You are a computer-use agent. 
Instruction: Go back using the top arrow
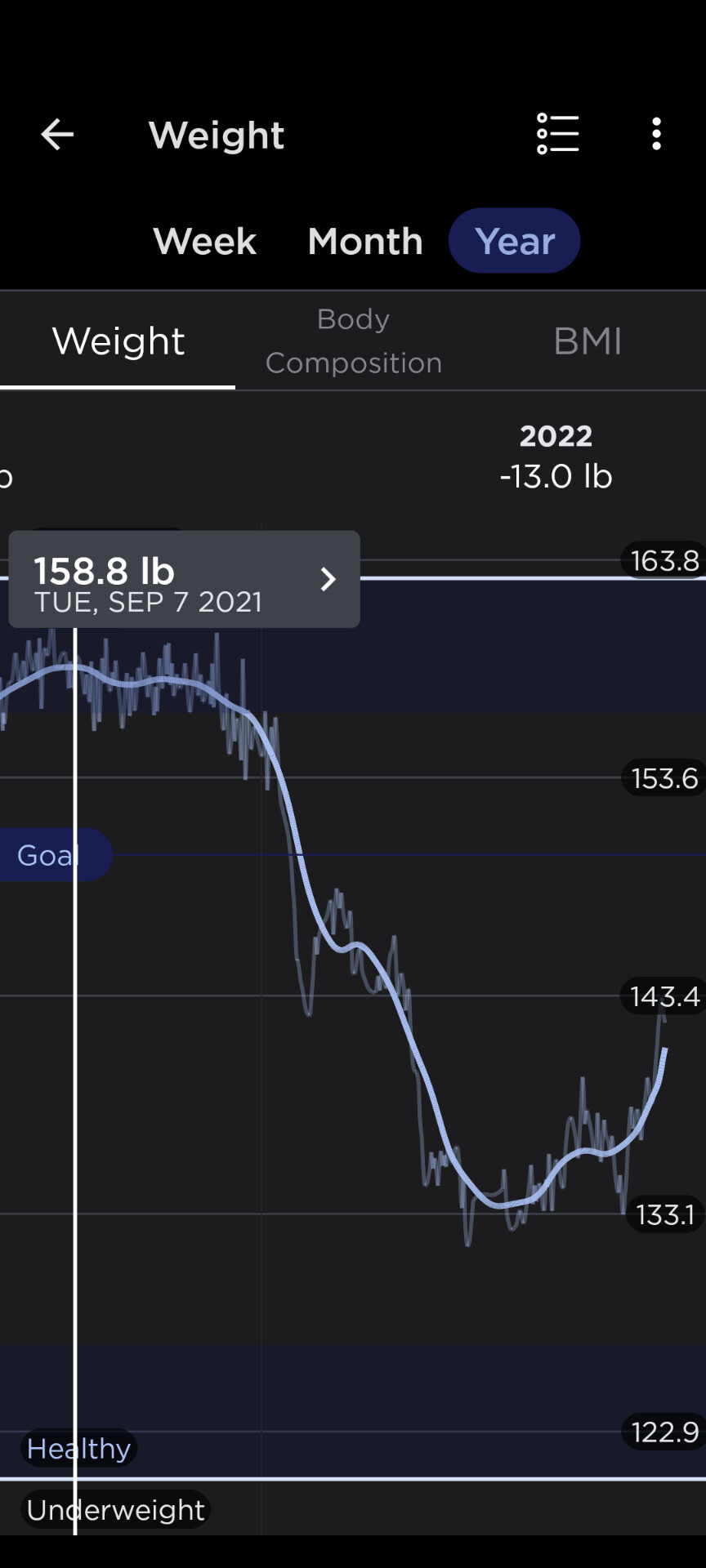point(57,135)
